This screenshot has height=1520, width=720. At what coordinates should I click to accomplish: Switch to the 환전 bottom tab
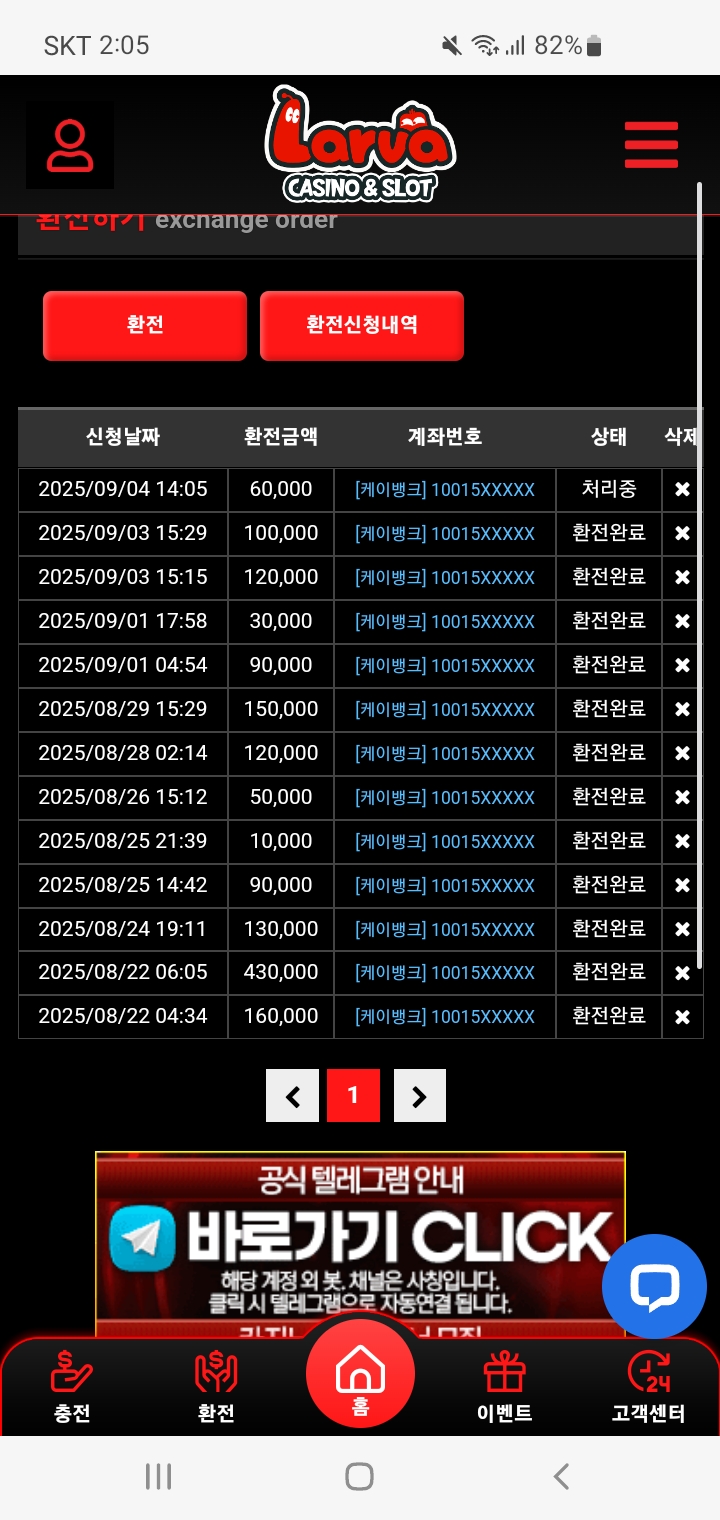pos(216,1387)
